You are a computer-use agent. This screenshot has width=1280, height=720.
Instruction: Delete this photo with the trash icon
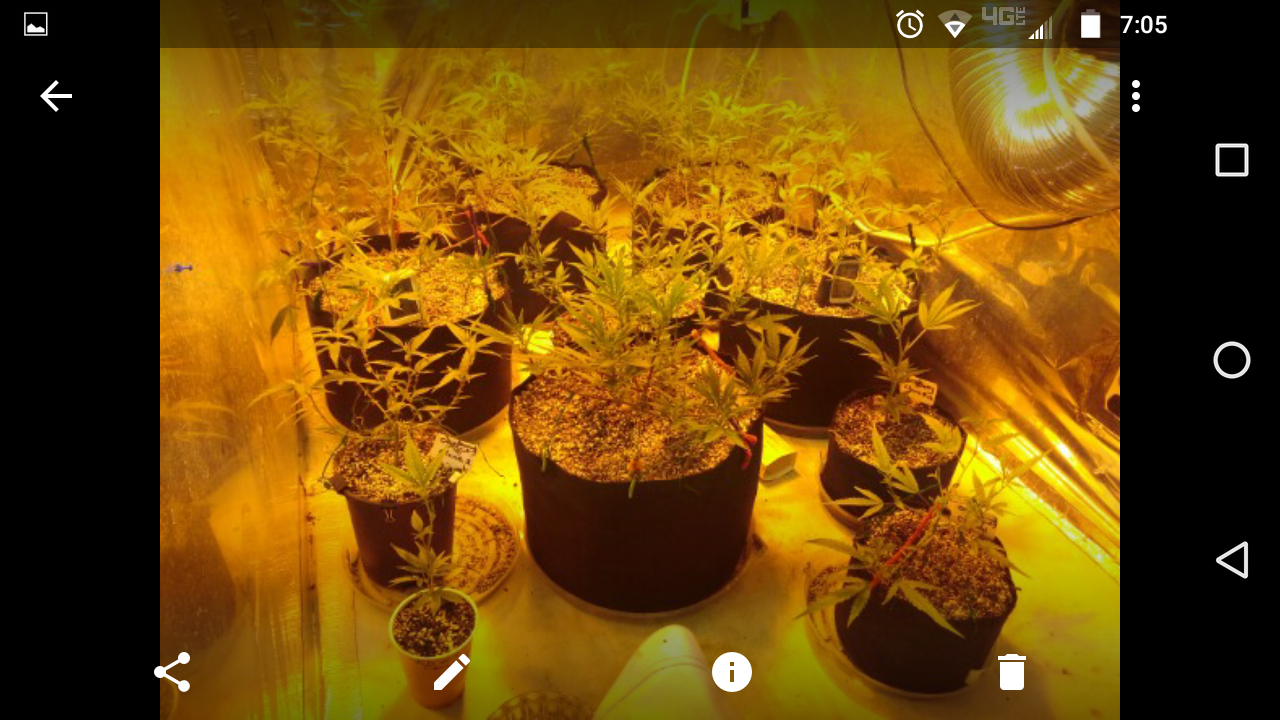(x=1012, y=672)
